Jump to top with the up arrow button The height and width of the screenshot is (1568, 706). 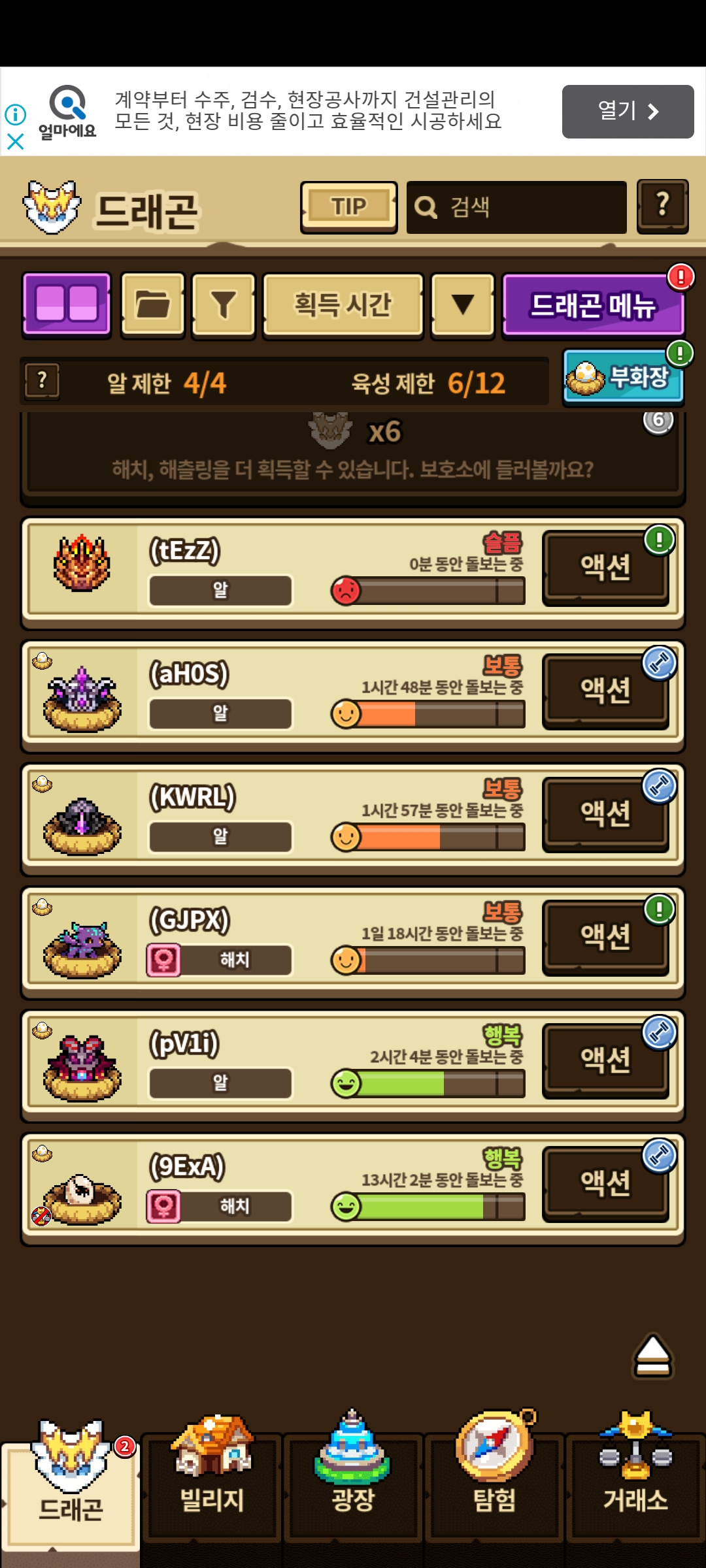click(x=652, y=1357)
